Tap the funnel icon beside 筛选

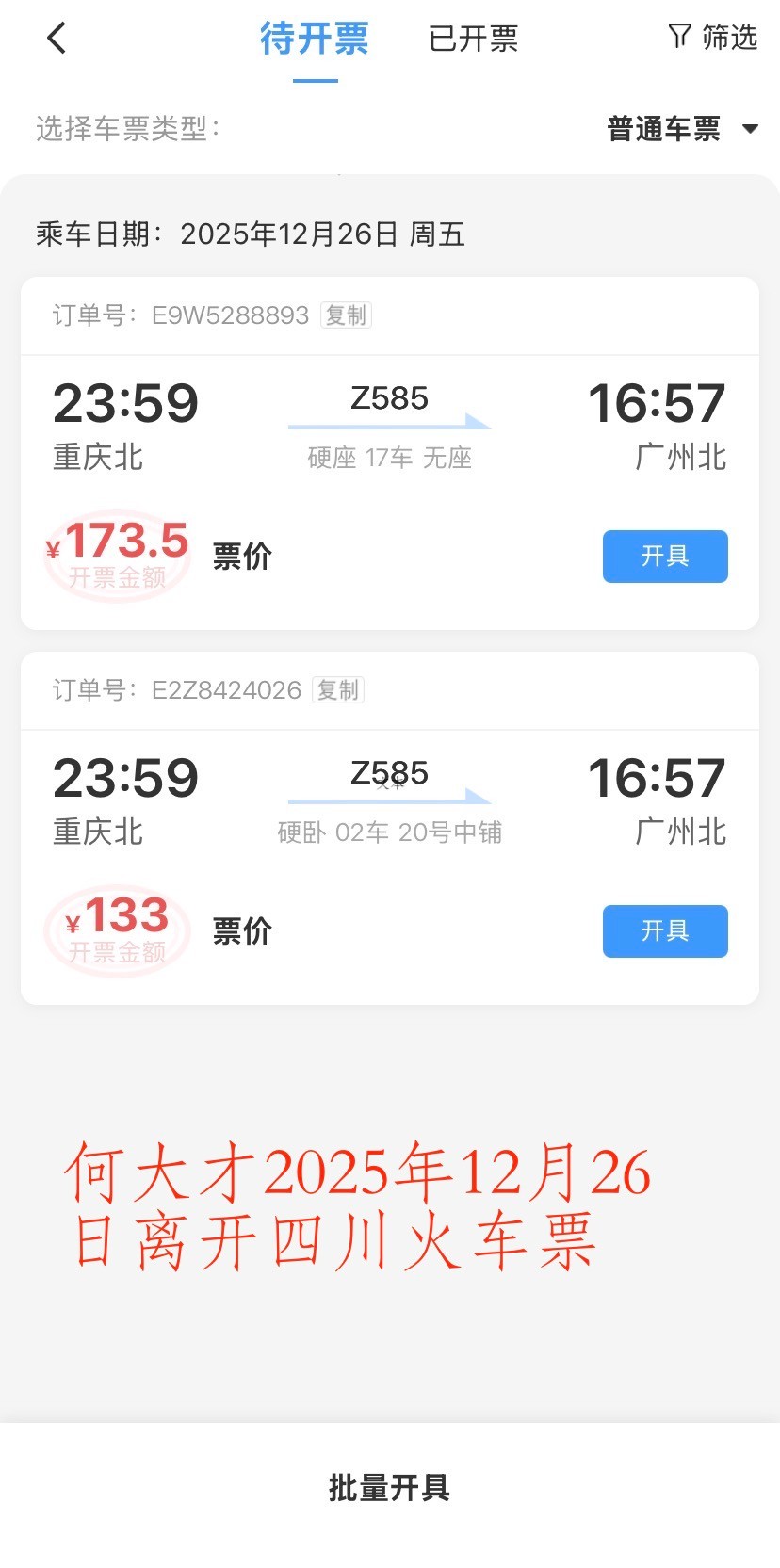pos(677,36)
